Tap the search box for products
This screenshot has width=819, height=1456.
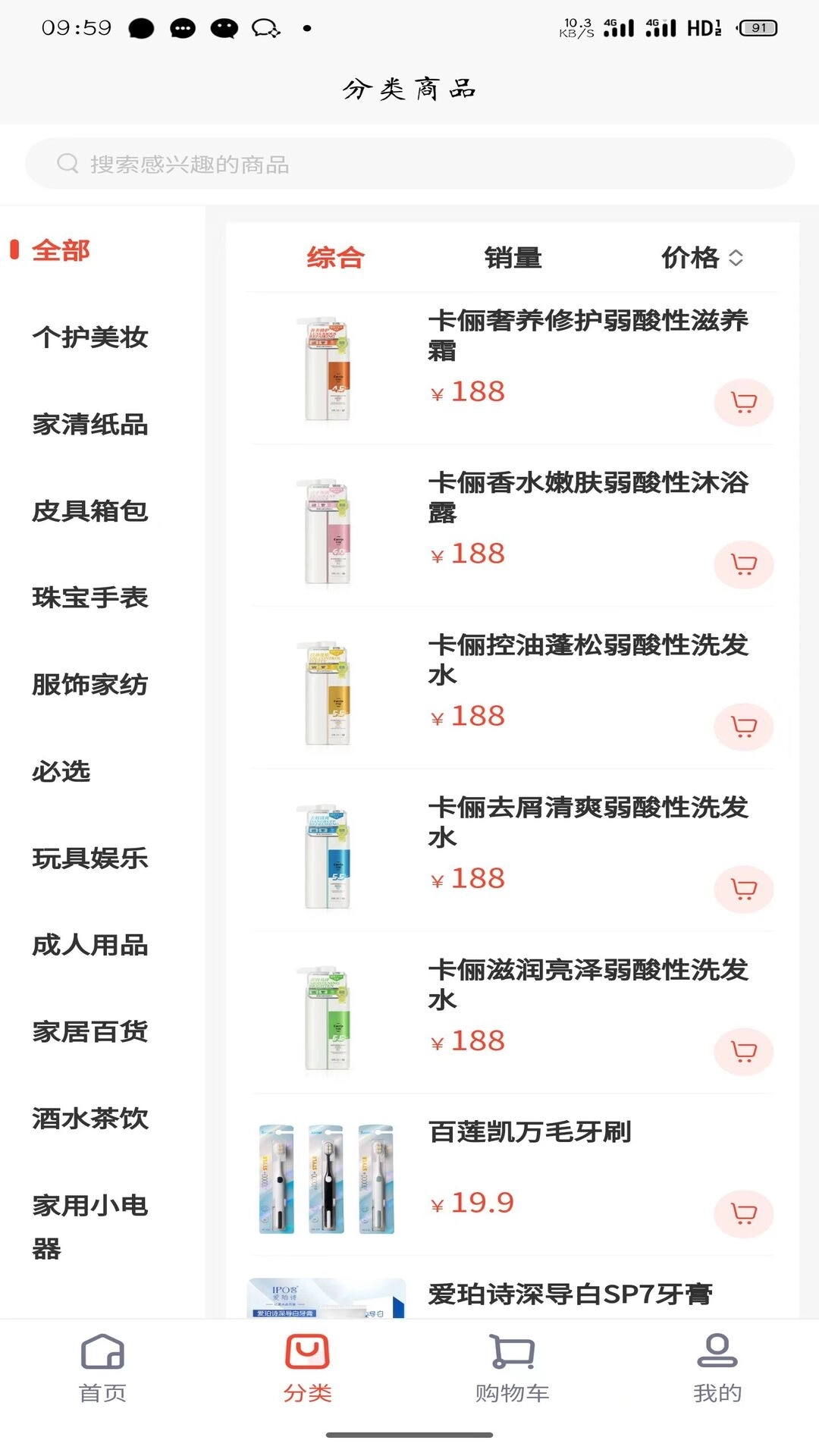(409, 164)
